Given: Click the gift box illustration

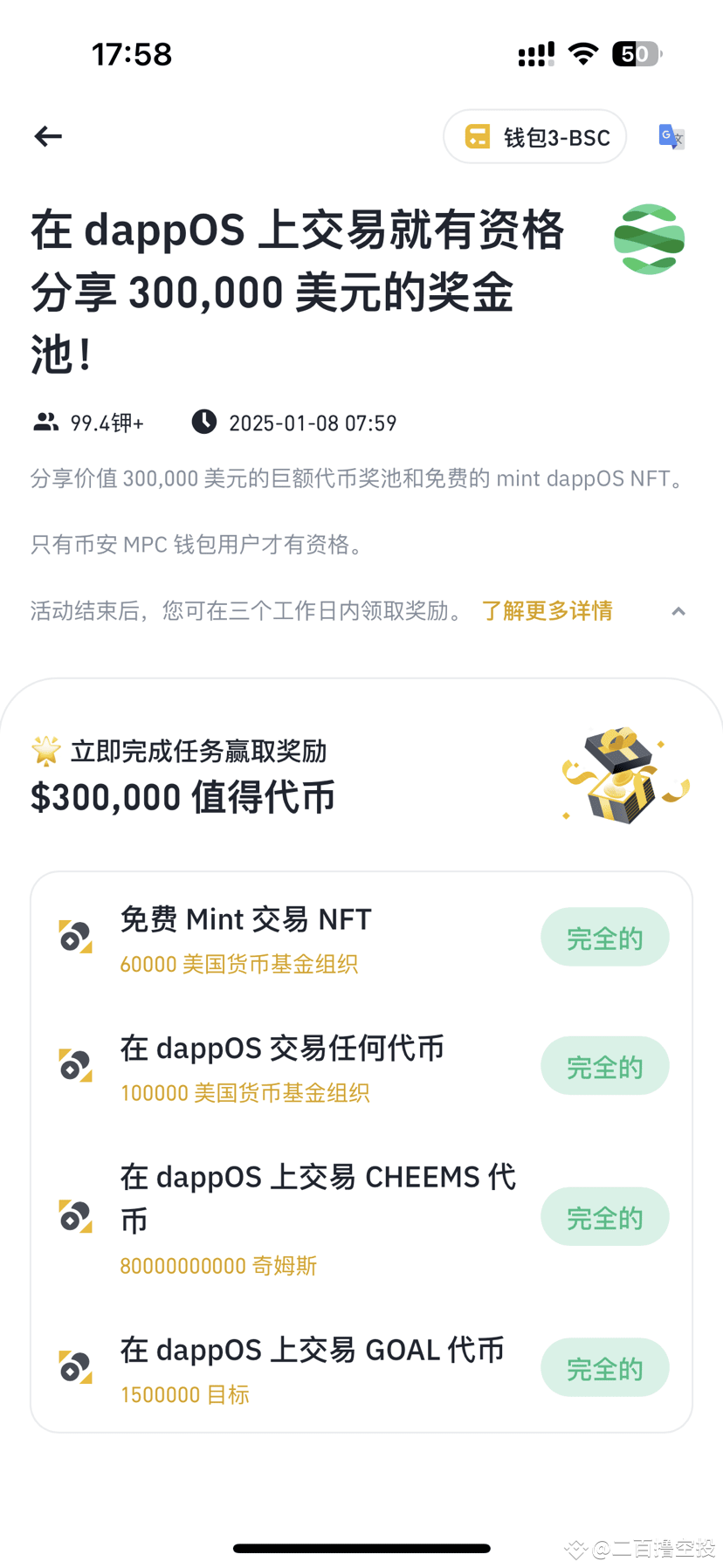Looking at the screenshot, I should [622, 775].
